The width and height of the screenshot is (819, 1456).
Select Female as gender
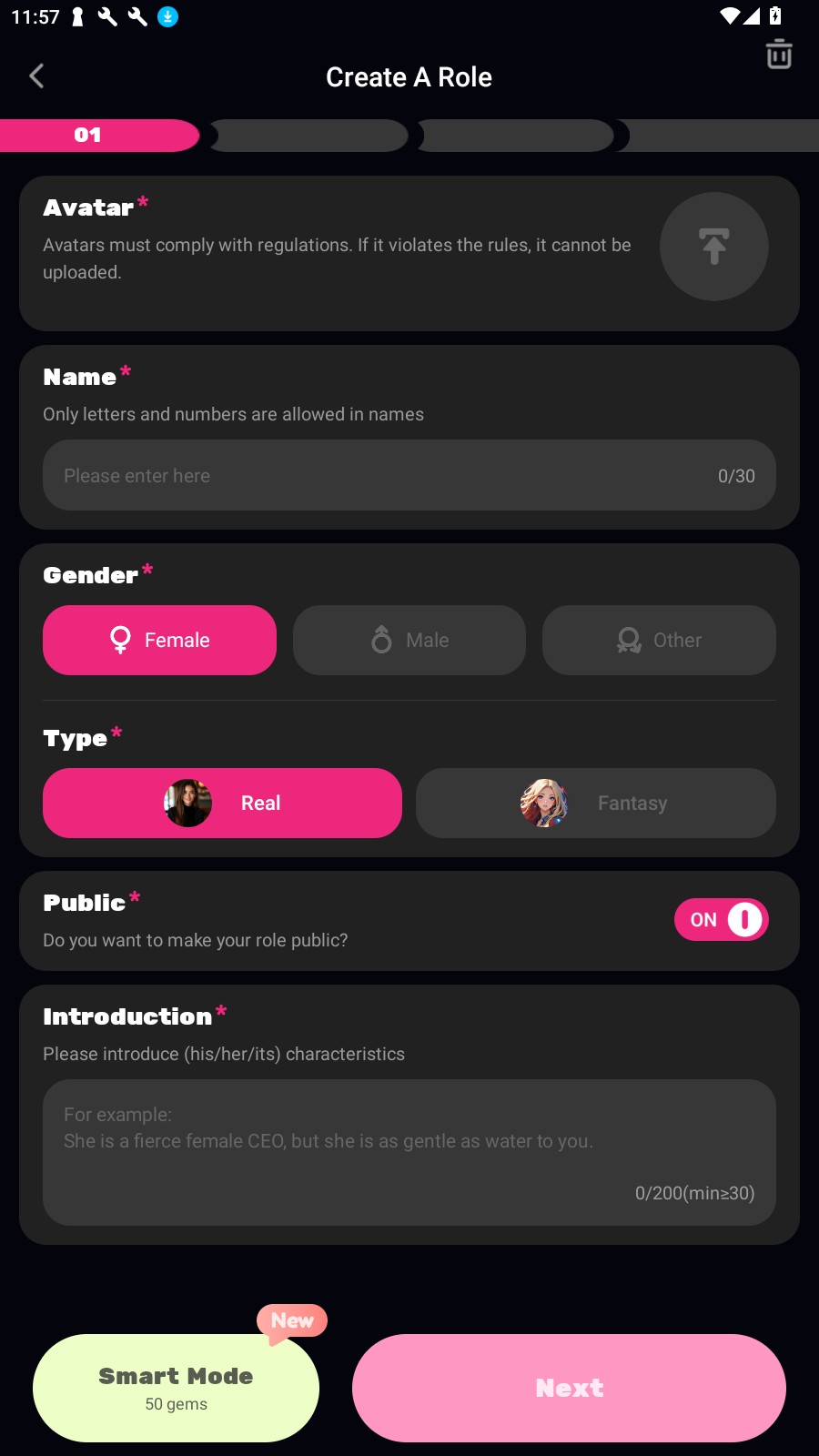159,640
